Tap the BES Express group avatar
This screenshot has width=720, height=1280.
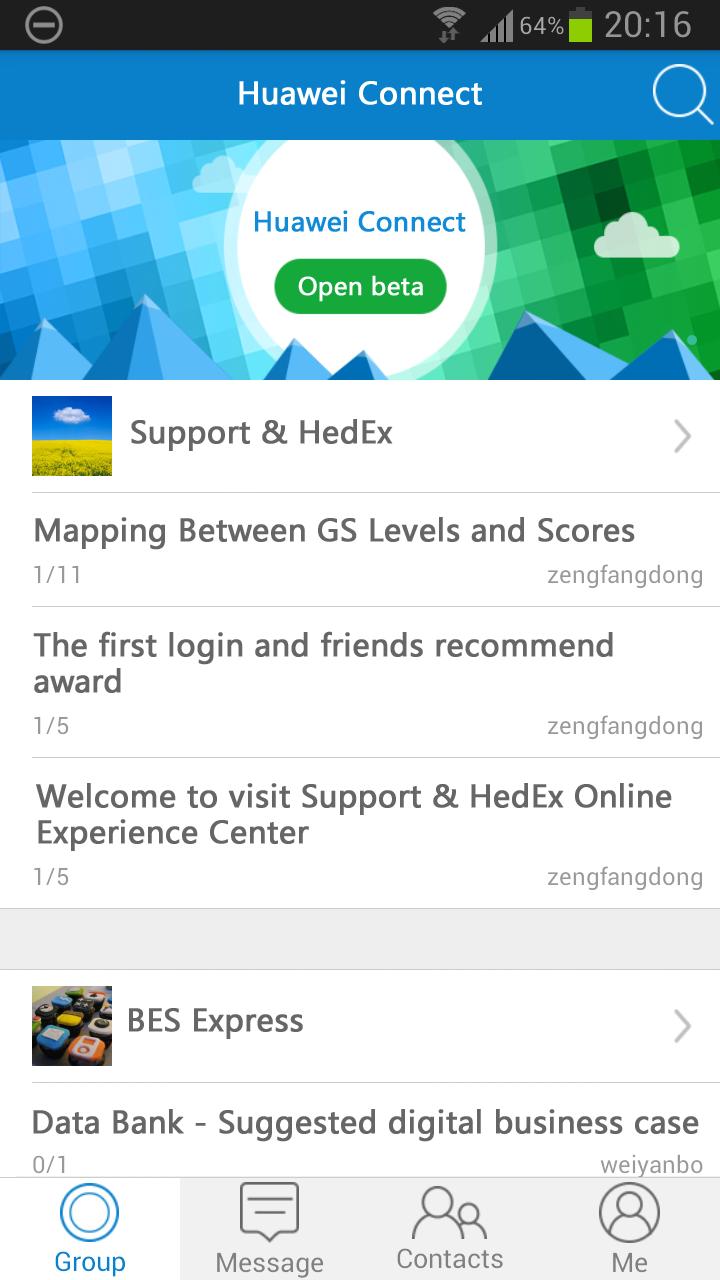(x=71, y=1026)
